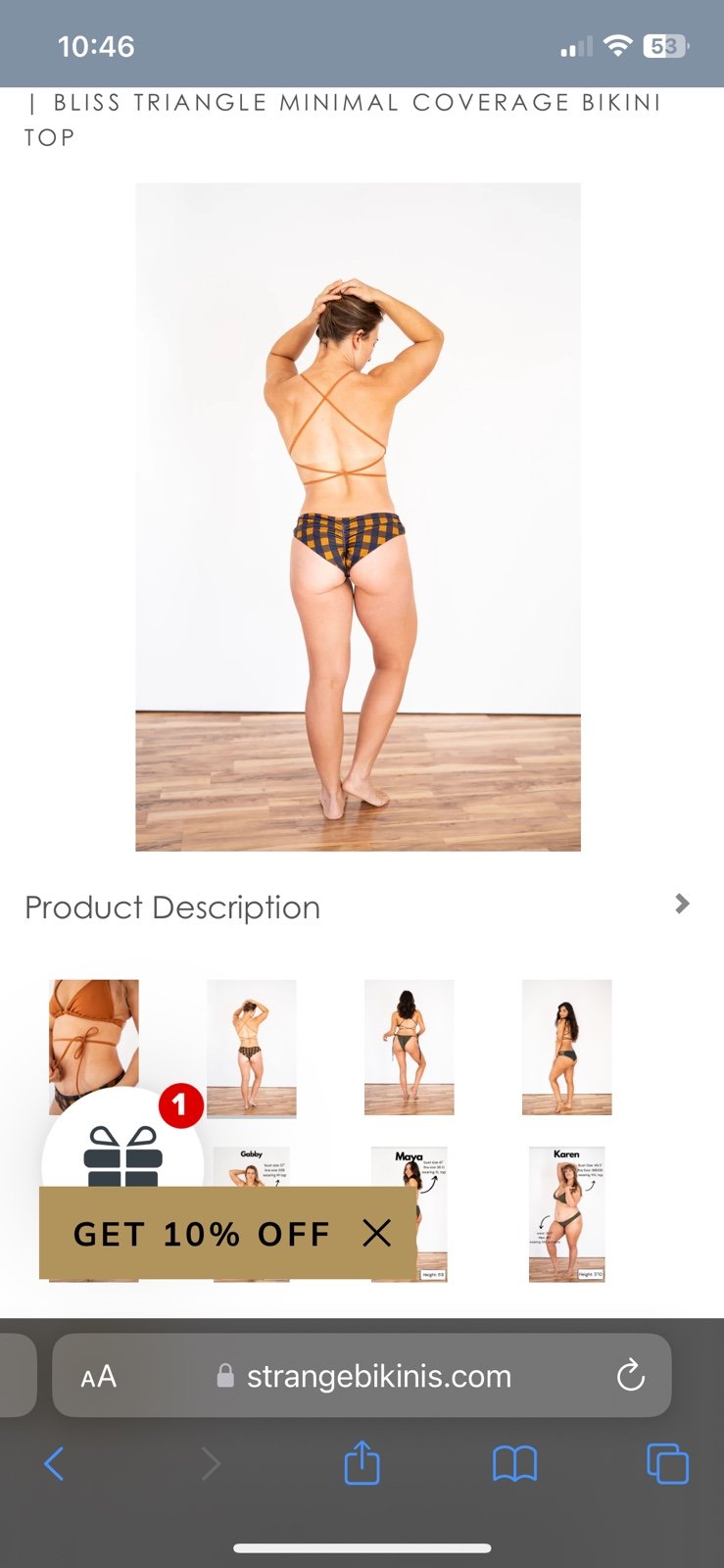Show all open tabs
Screen dimensions: 724x1568
(x=667, y=1463)
